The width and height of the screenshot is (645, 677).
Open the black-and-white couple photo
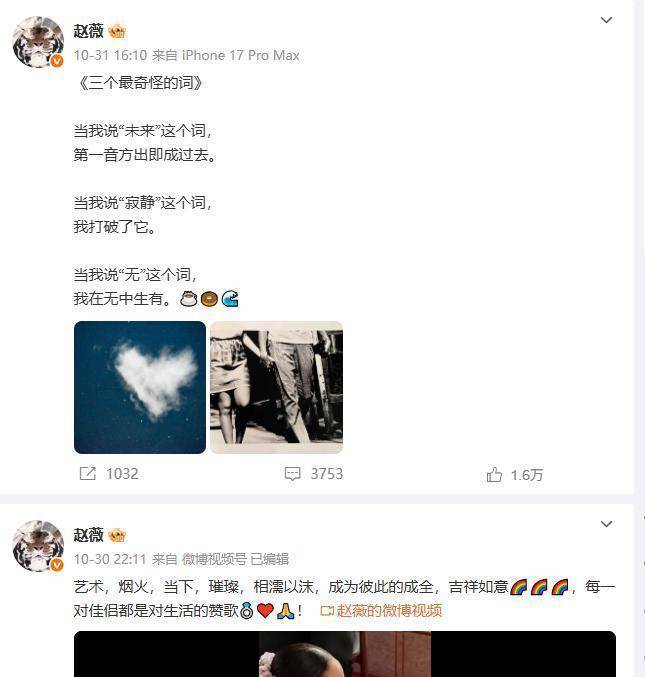[x=276, y=387]
